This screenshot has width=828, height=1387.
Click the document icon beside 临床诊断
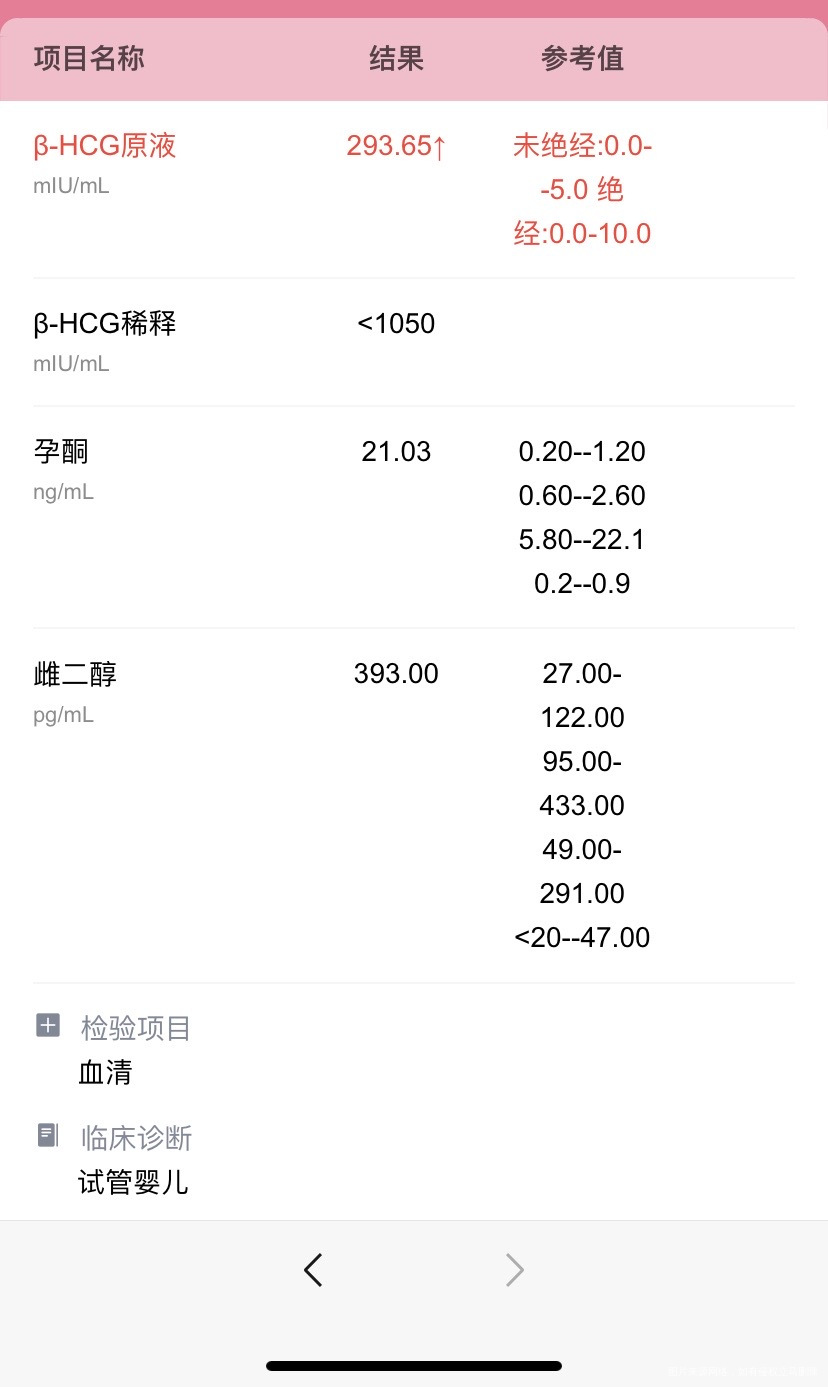point(47,1134)
